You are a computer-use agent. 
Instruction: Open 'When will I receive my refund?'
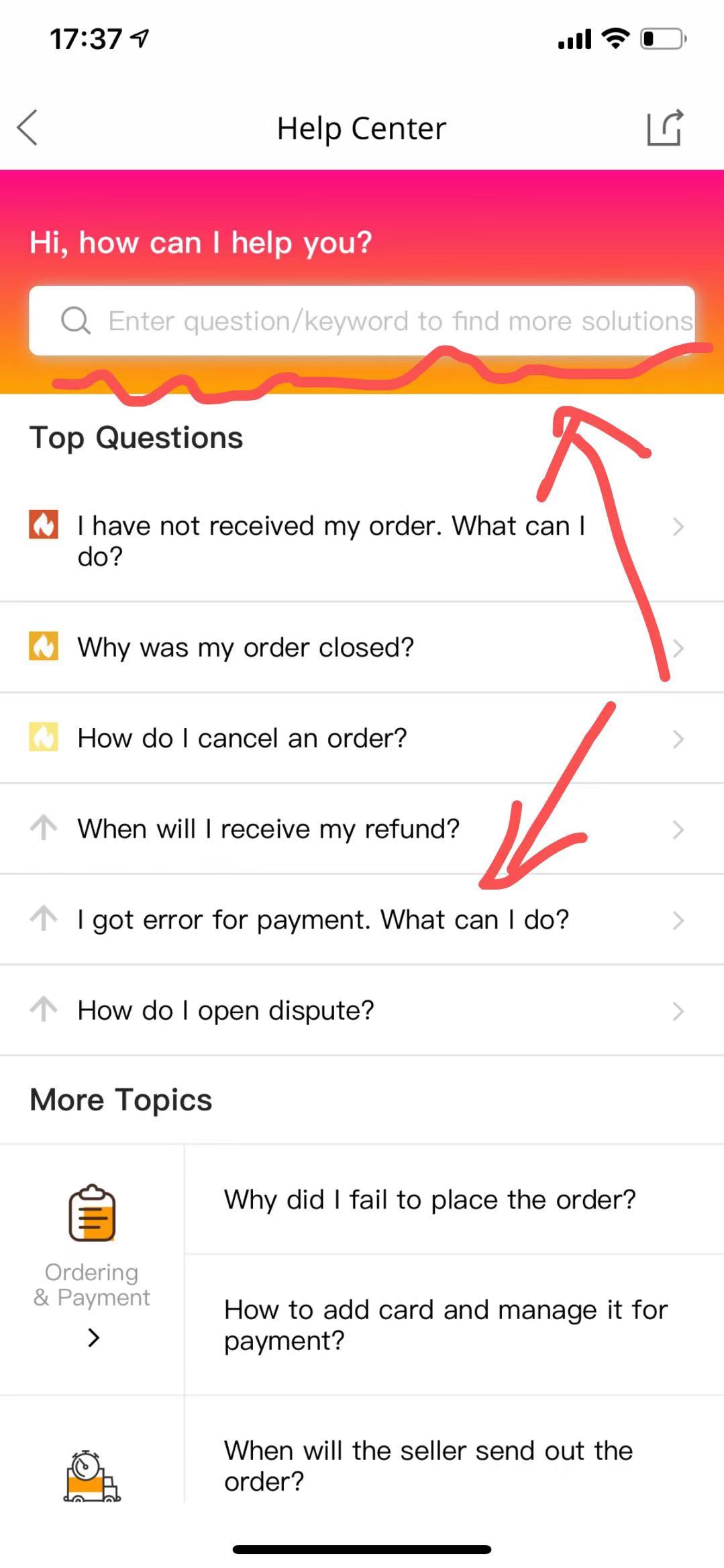point(362,829)
